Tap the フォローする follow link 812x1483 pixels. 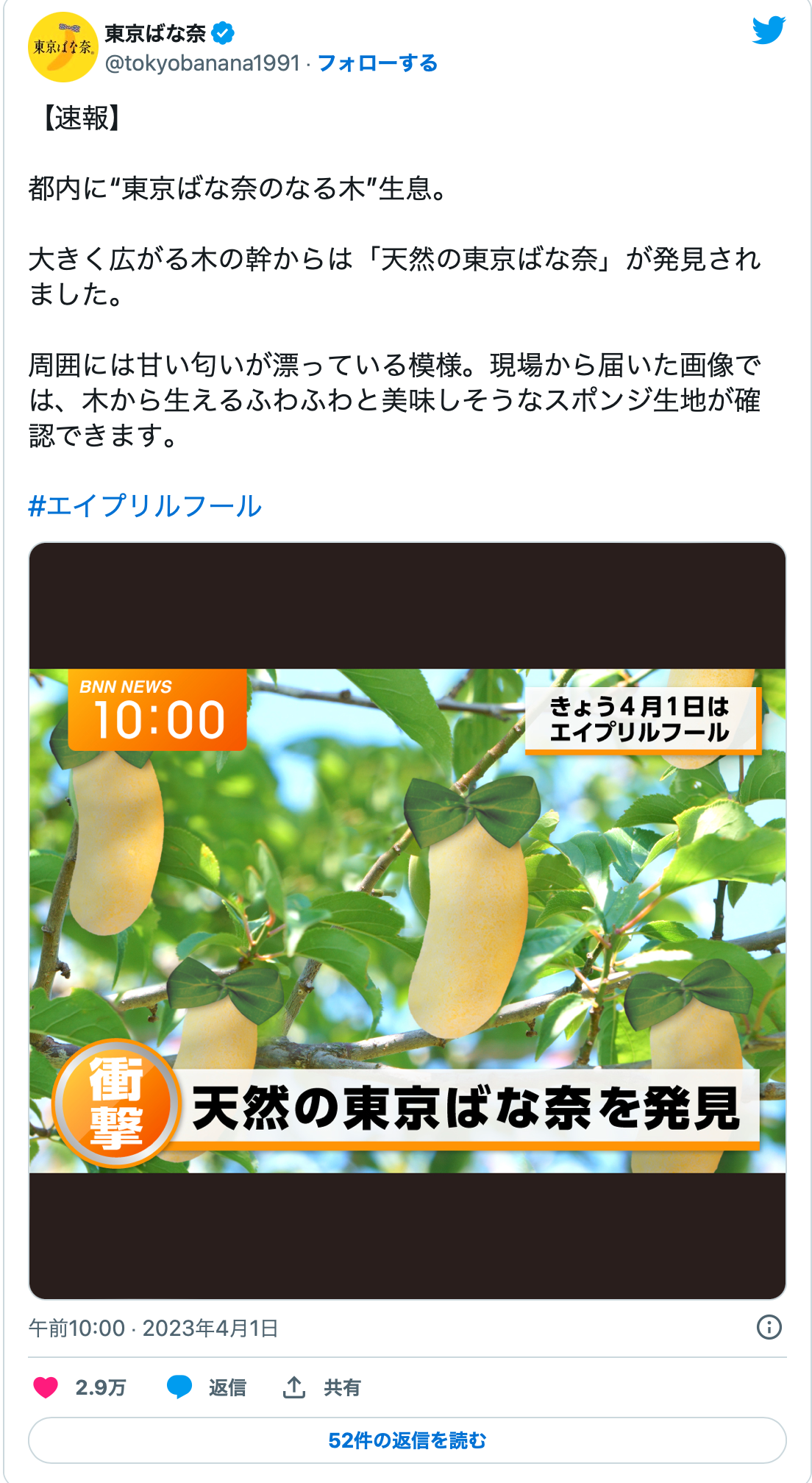click(x=377, y=63)
